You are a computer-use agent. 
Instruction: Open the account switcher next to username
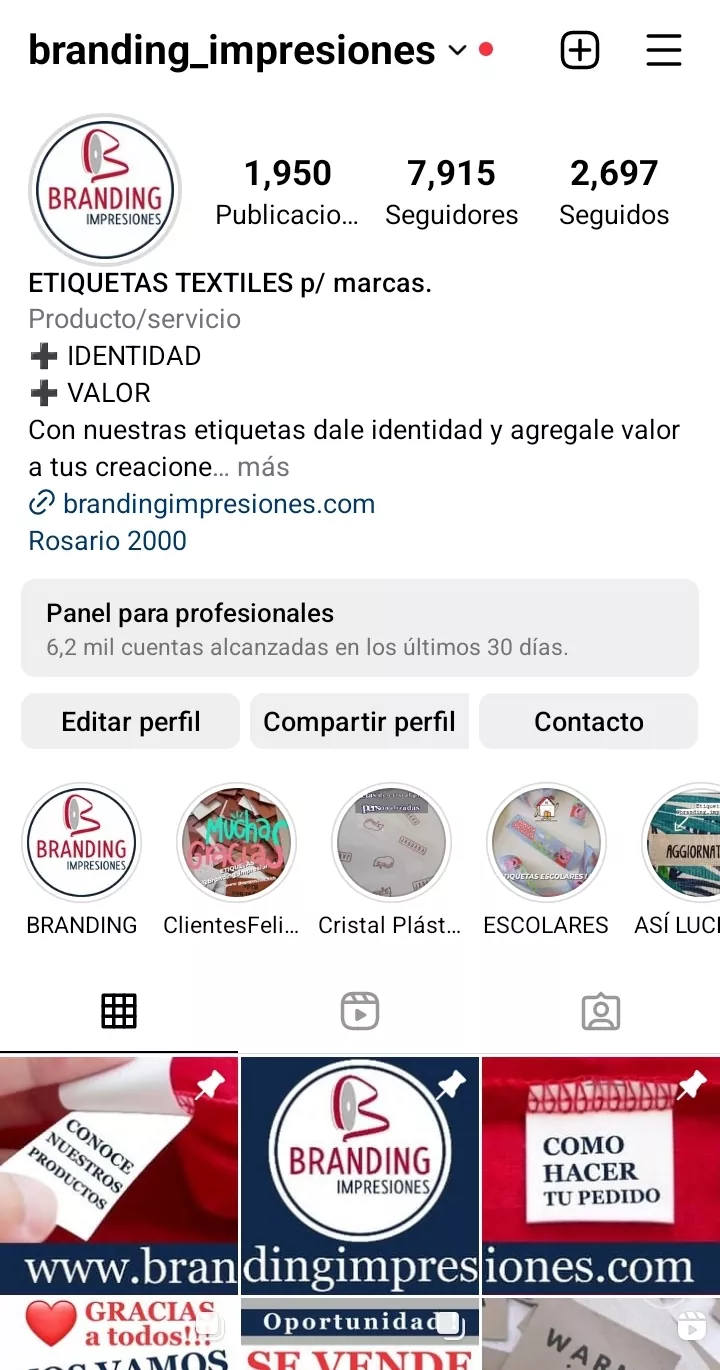coord(457,50)
